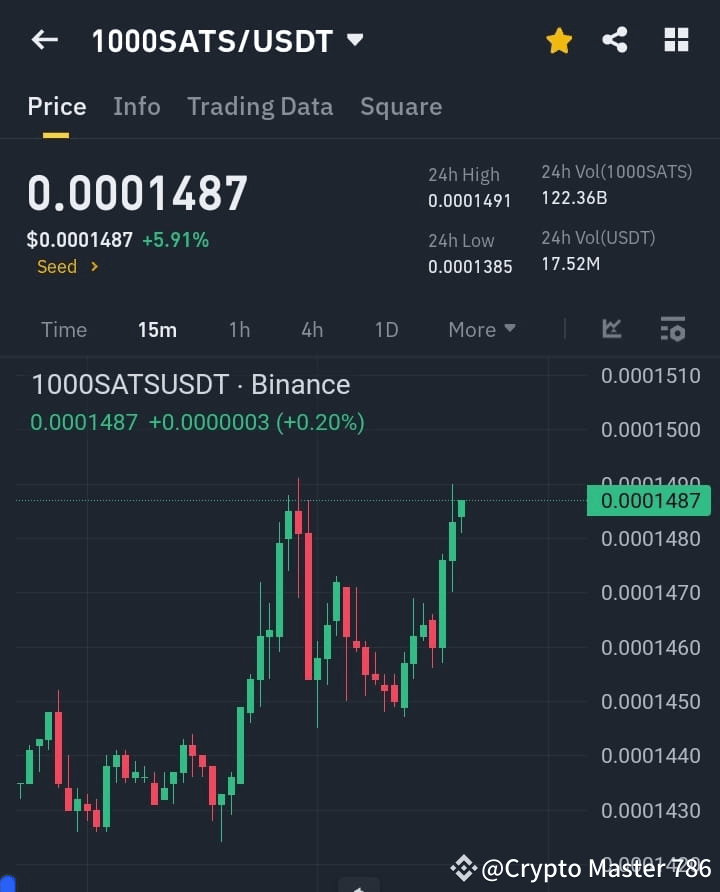Tap the green current price label 0.0001487
The image size is (720, 892).
pyautogui.click(x=648, y=501)
